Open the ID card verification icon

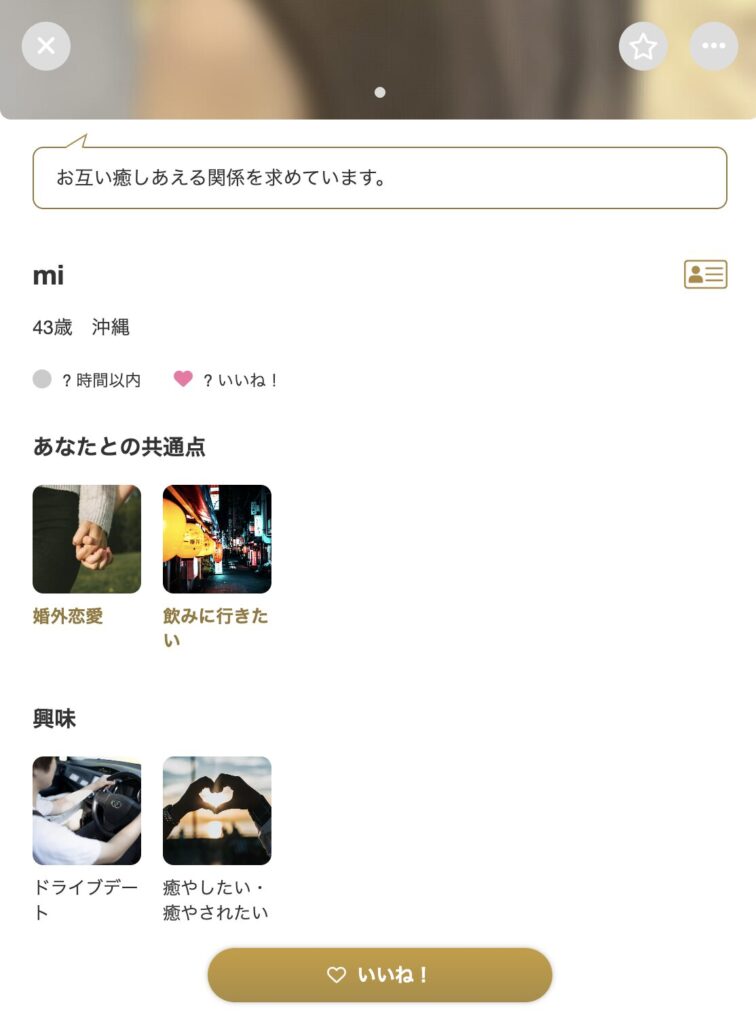705,274
